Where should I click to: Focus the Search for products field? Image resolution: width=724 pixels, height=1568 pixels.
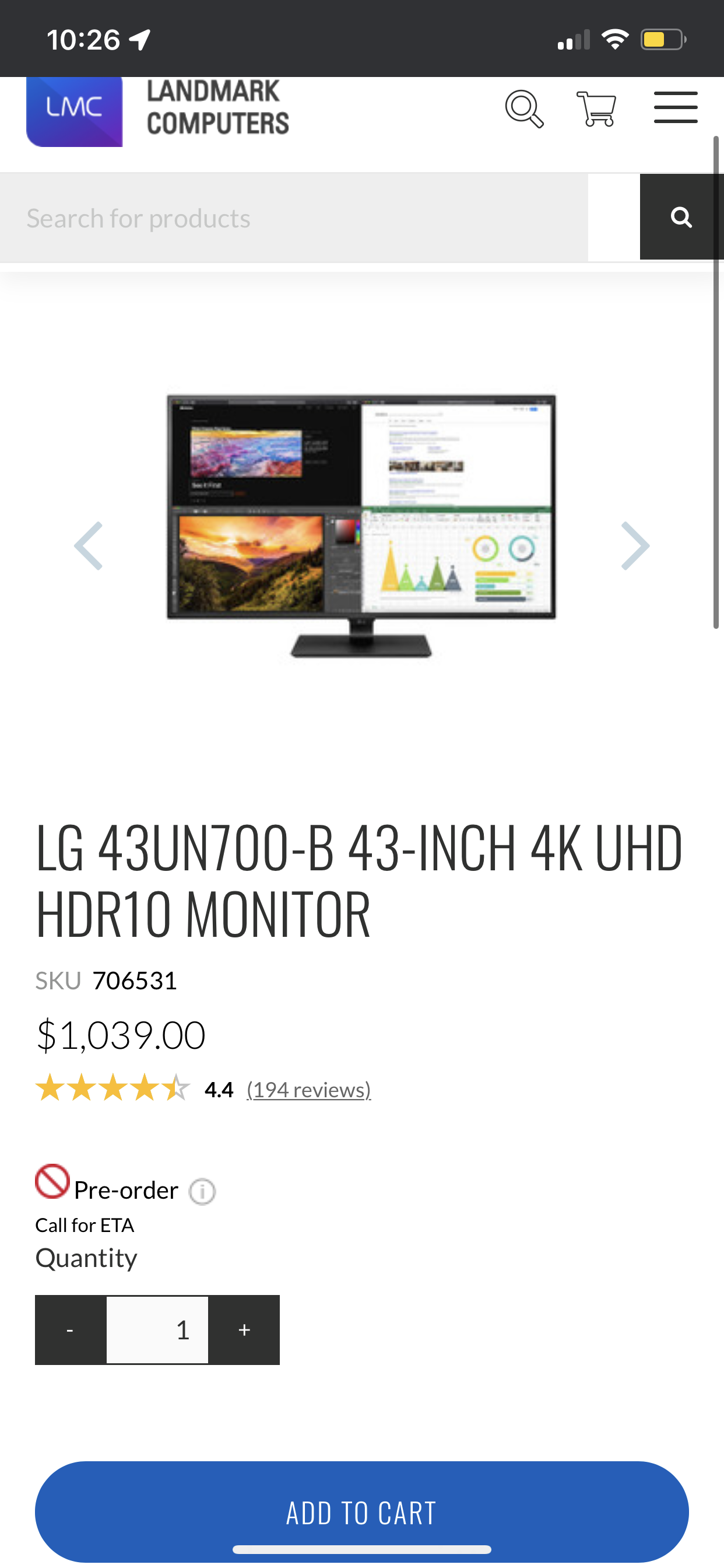(x=293, y=218)
